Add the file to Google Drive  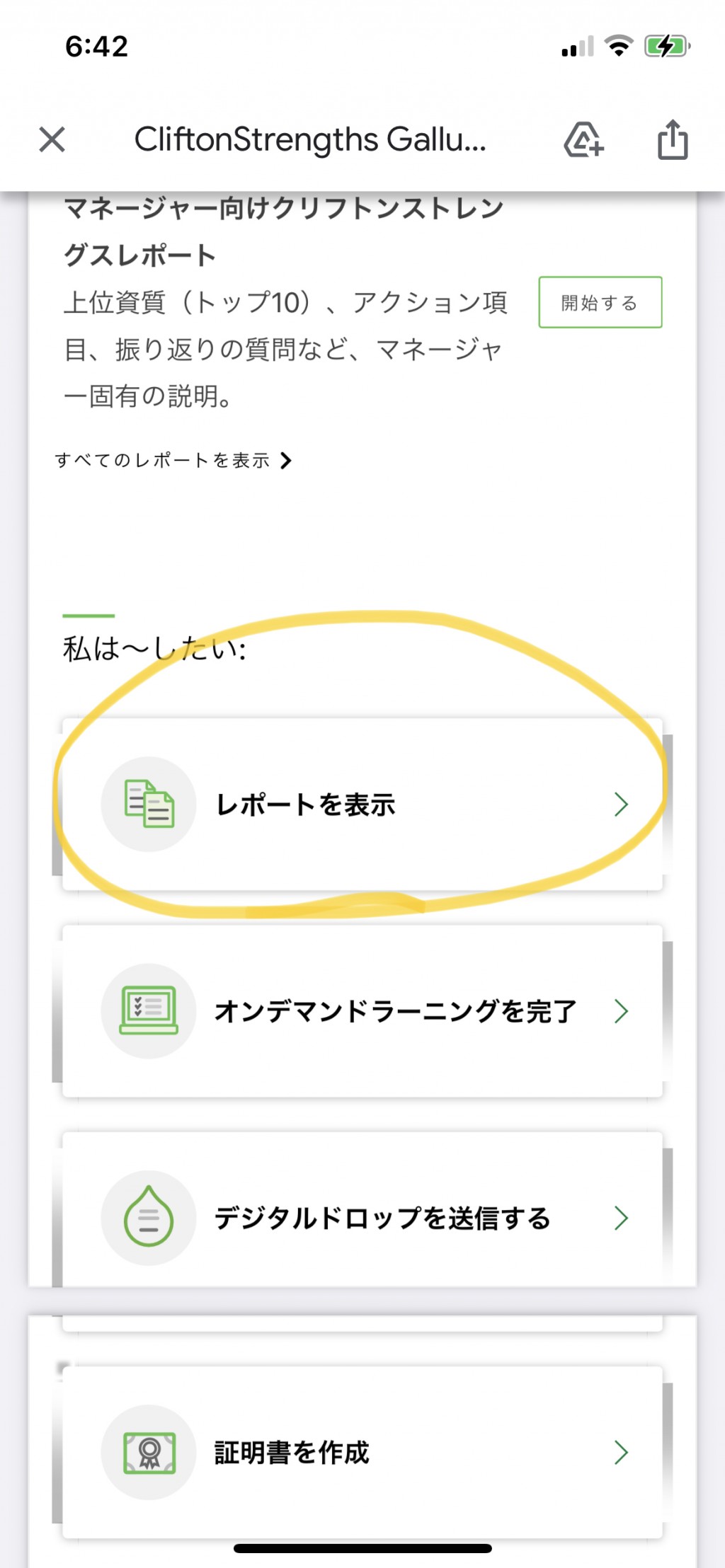click(583, 139)
